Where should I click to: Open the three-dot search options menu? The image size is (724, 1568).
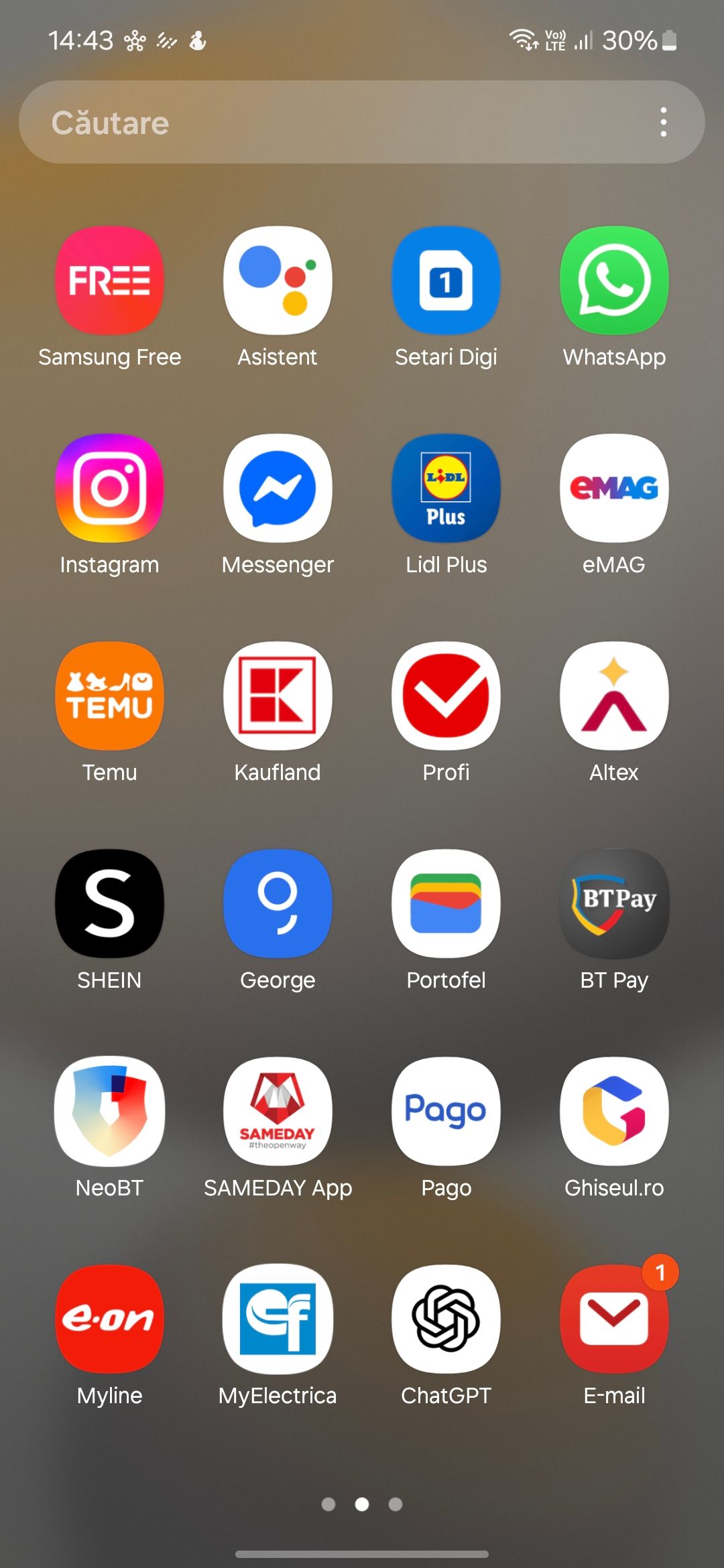pos(663,122)
